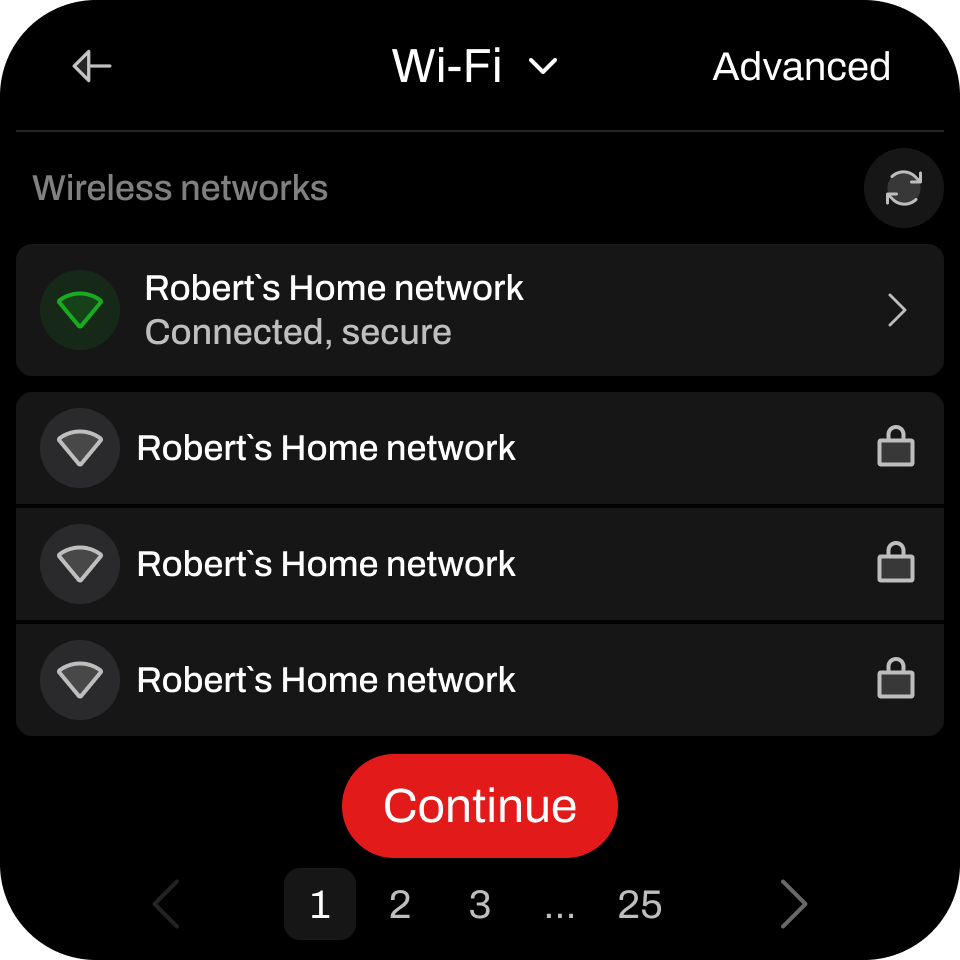
Task: Open the connected, secure network details
Action: click(x=480, y=310)
